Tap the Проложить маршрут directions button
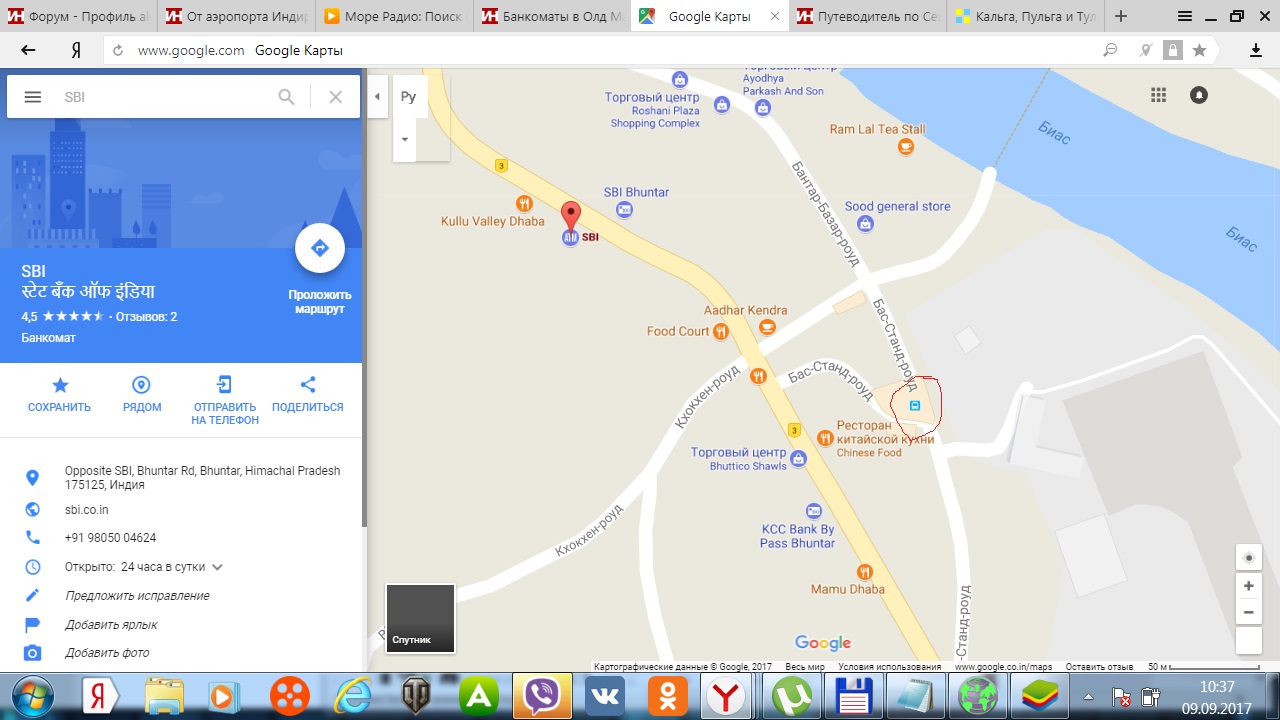 point(320,249)
